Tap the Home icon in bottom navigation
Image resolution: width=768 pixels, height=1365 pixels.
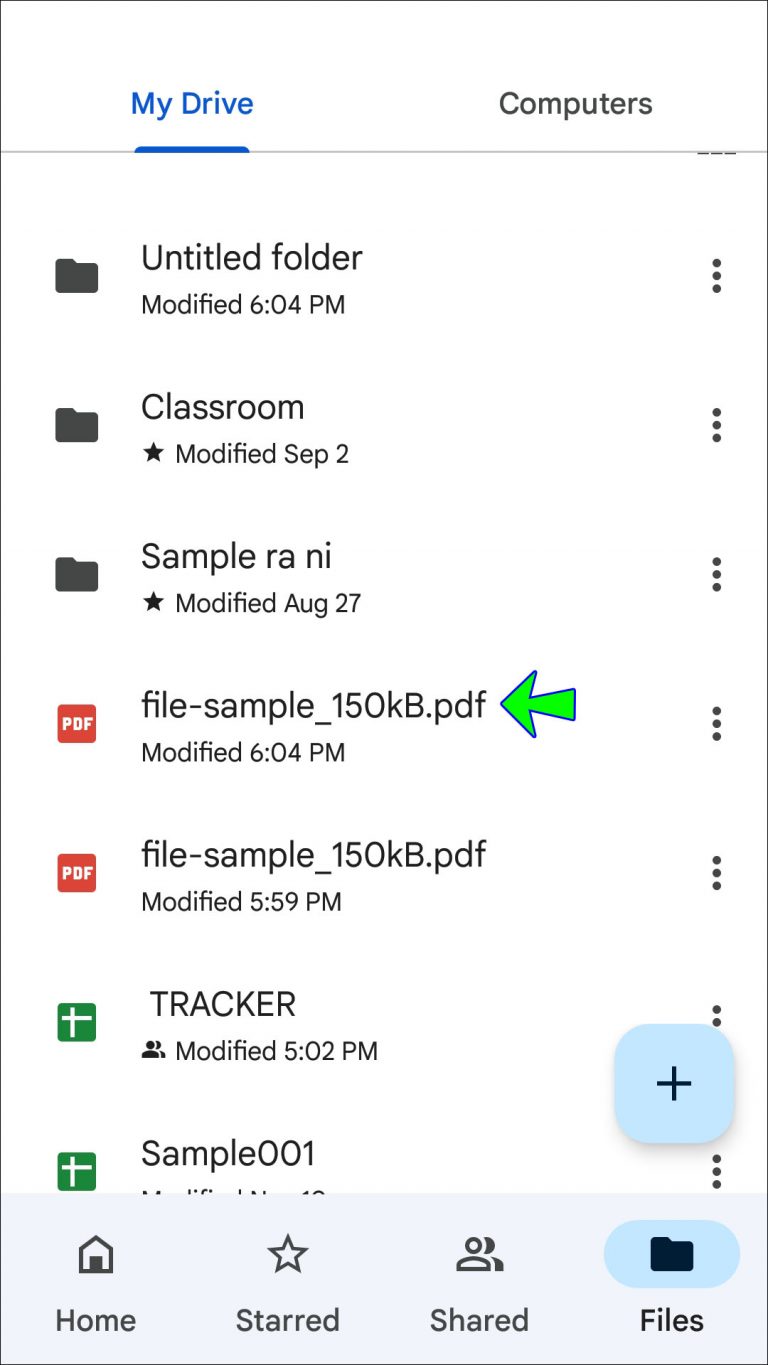pos(95,1253)
